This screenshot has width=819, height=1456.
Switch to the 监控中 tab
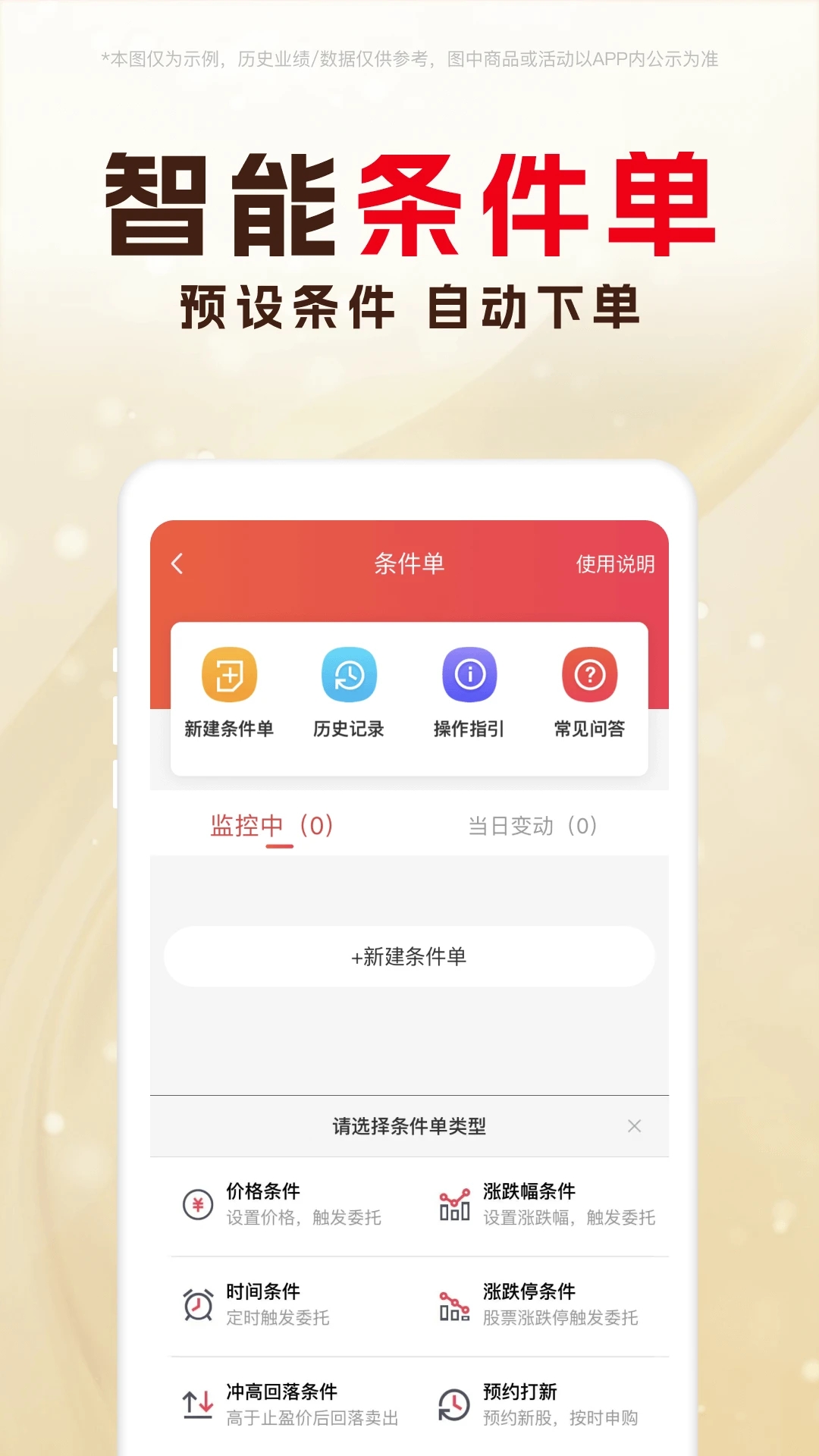click(x=270, y=827)
